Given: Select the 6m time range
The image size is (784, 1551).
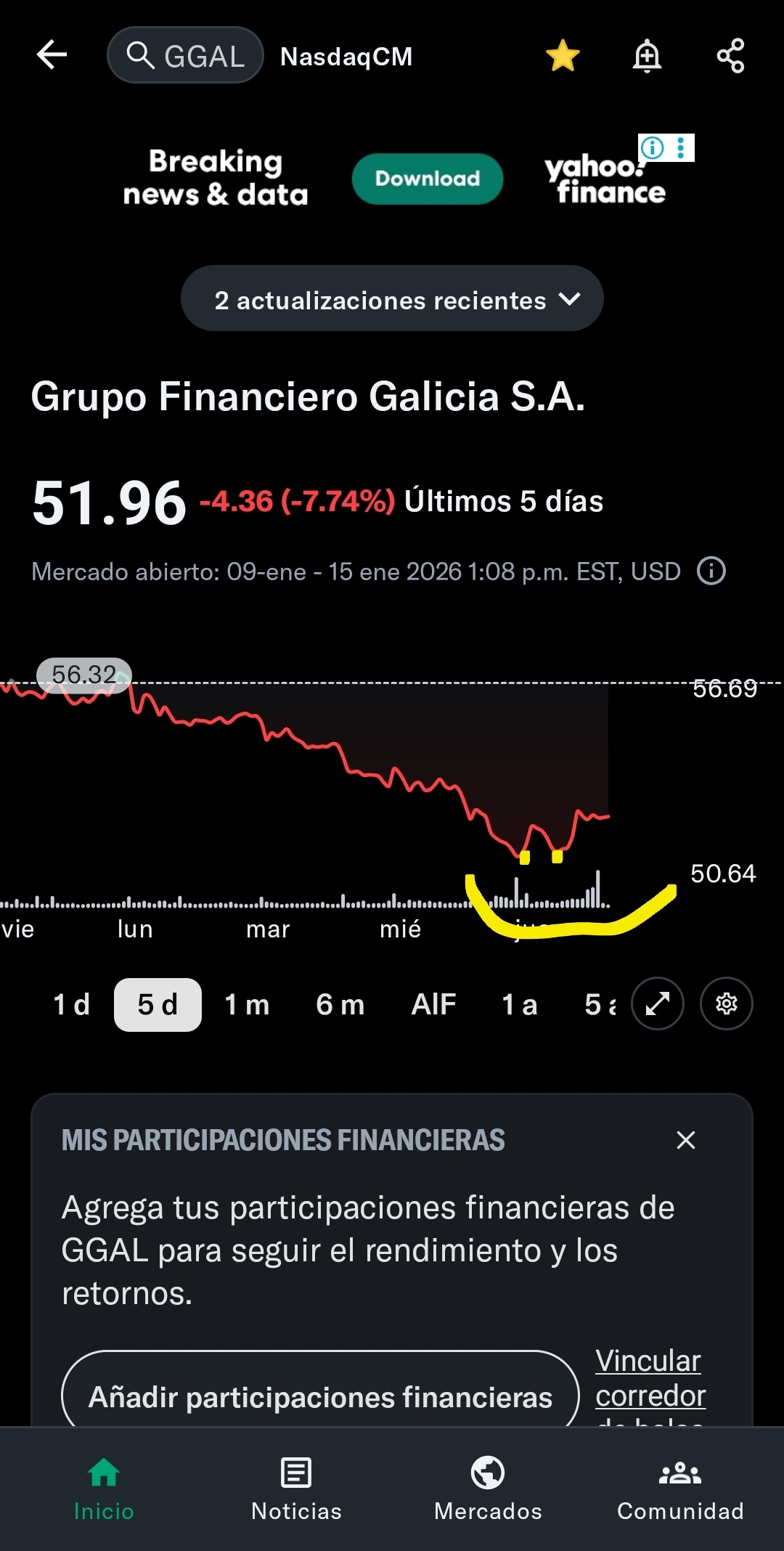Looking at the screenshot, I should tap(339, 1004).
